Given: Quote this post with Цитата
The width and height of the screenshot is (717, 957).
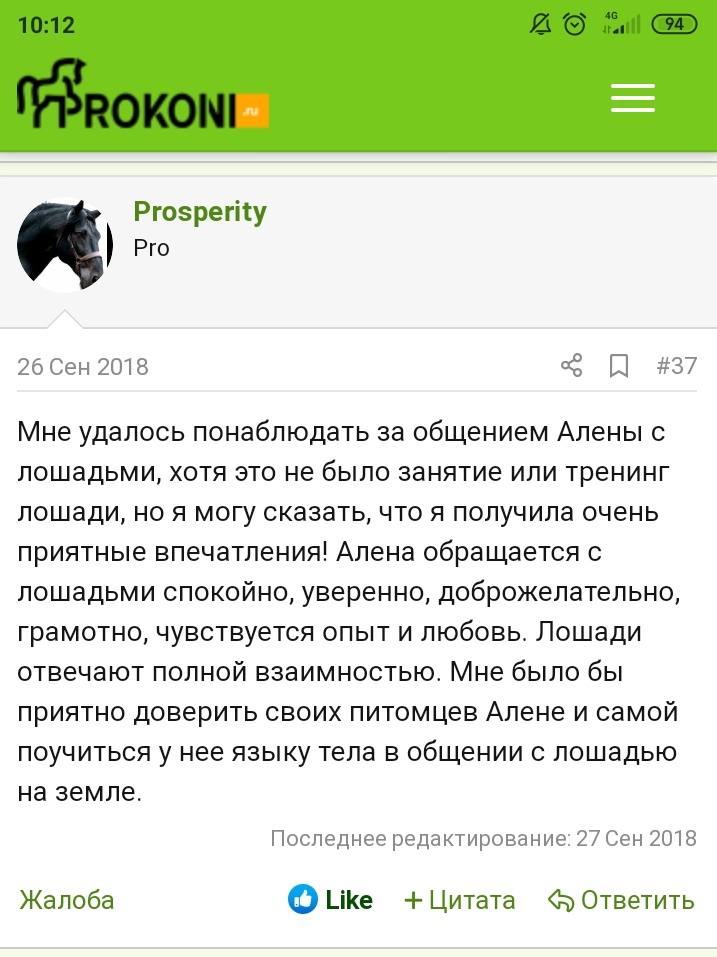Looking at the screenshot, I should click(x=460, y=900).
